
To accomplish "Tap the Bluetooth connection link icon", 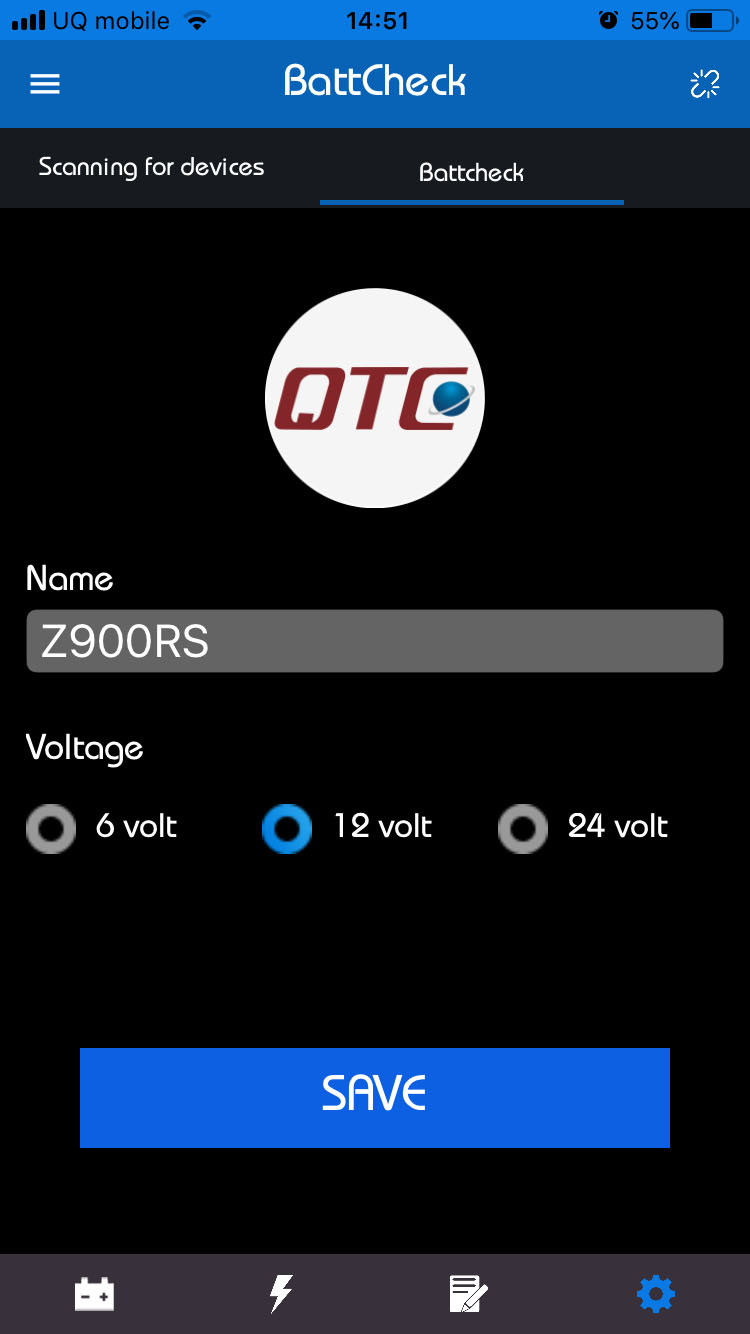I will [x=705, y=84].
